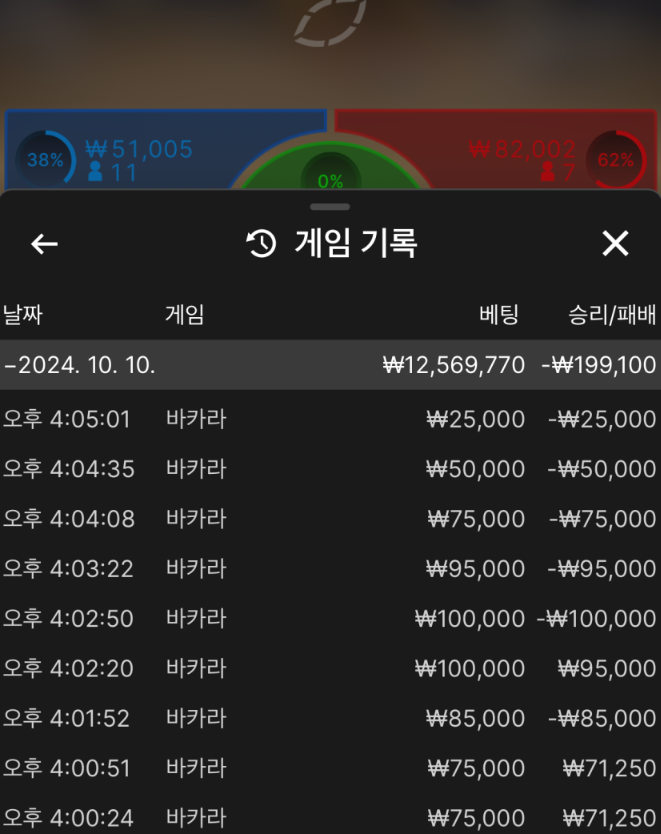Collapse the 2024. 10. 10. date group
The image size is (661, 834).
80,365
